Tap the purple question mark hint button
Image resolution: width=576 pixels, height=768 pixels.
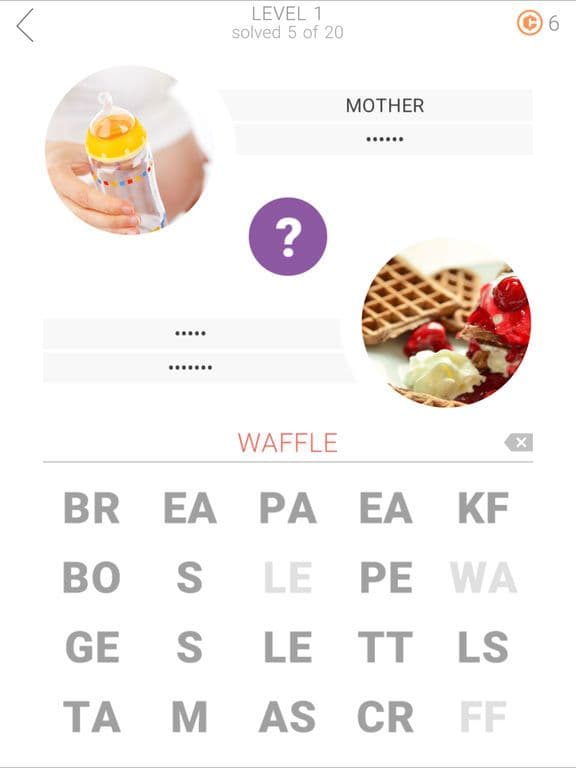tap(288, 237)
